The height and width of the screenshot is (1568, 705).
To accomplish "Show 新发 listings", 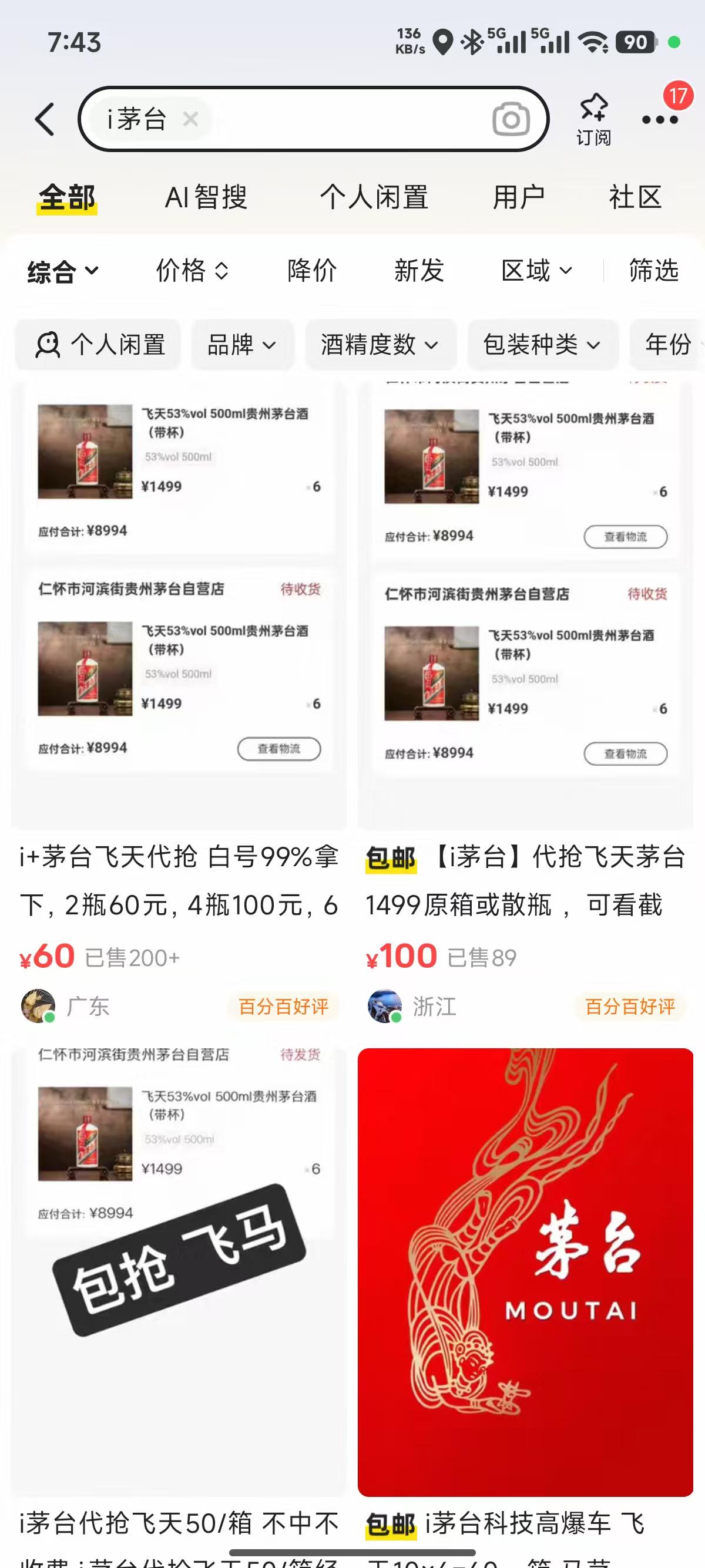I will click(x=419, y=271).
